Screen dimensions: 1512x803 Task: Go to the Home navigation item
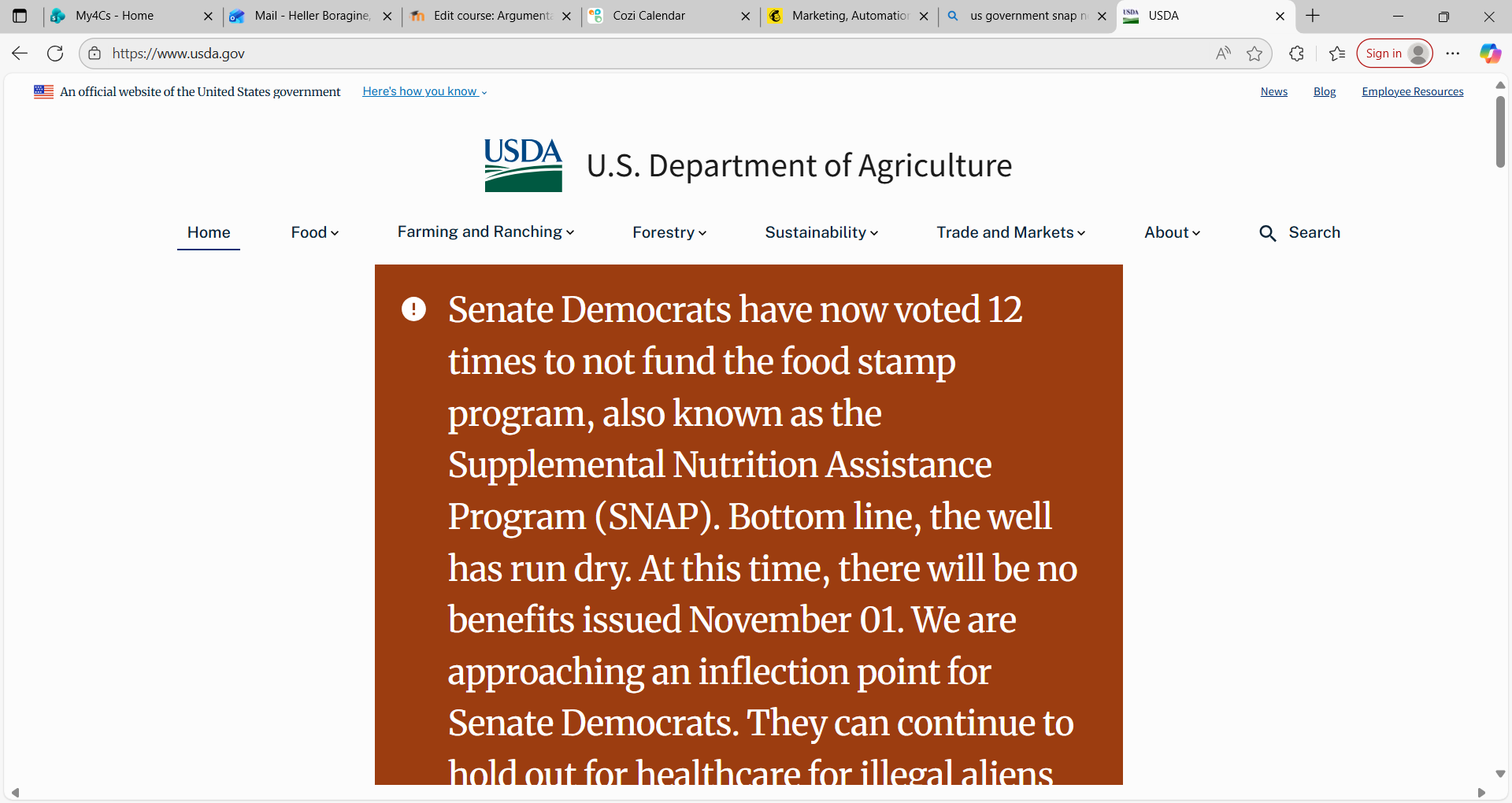click(209, 232)
